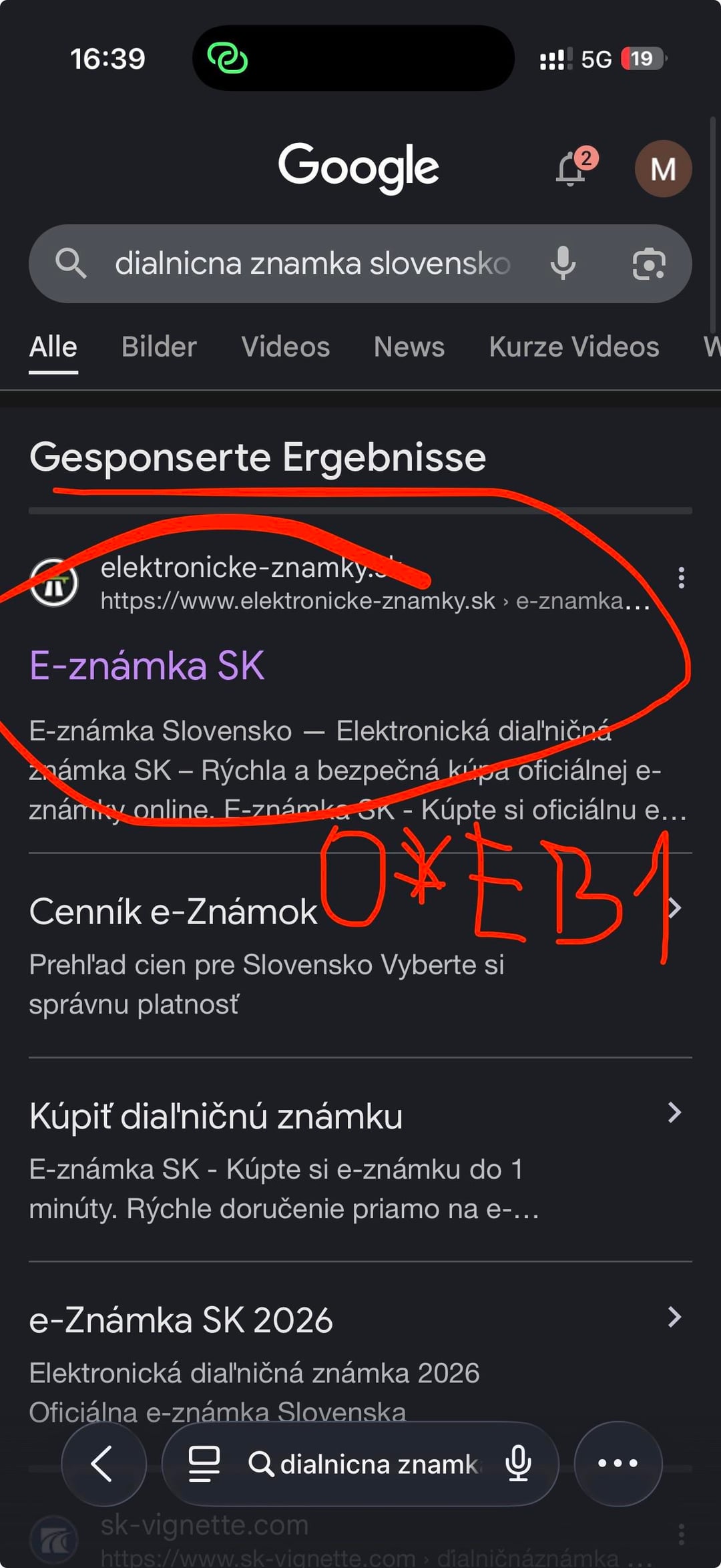Open the E-známka SK sponsored result
Image resolution: width=721 pixels, height=1568 pixels.
[x=147, y=666]
